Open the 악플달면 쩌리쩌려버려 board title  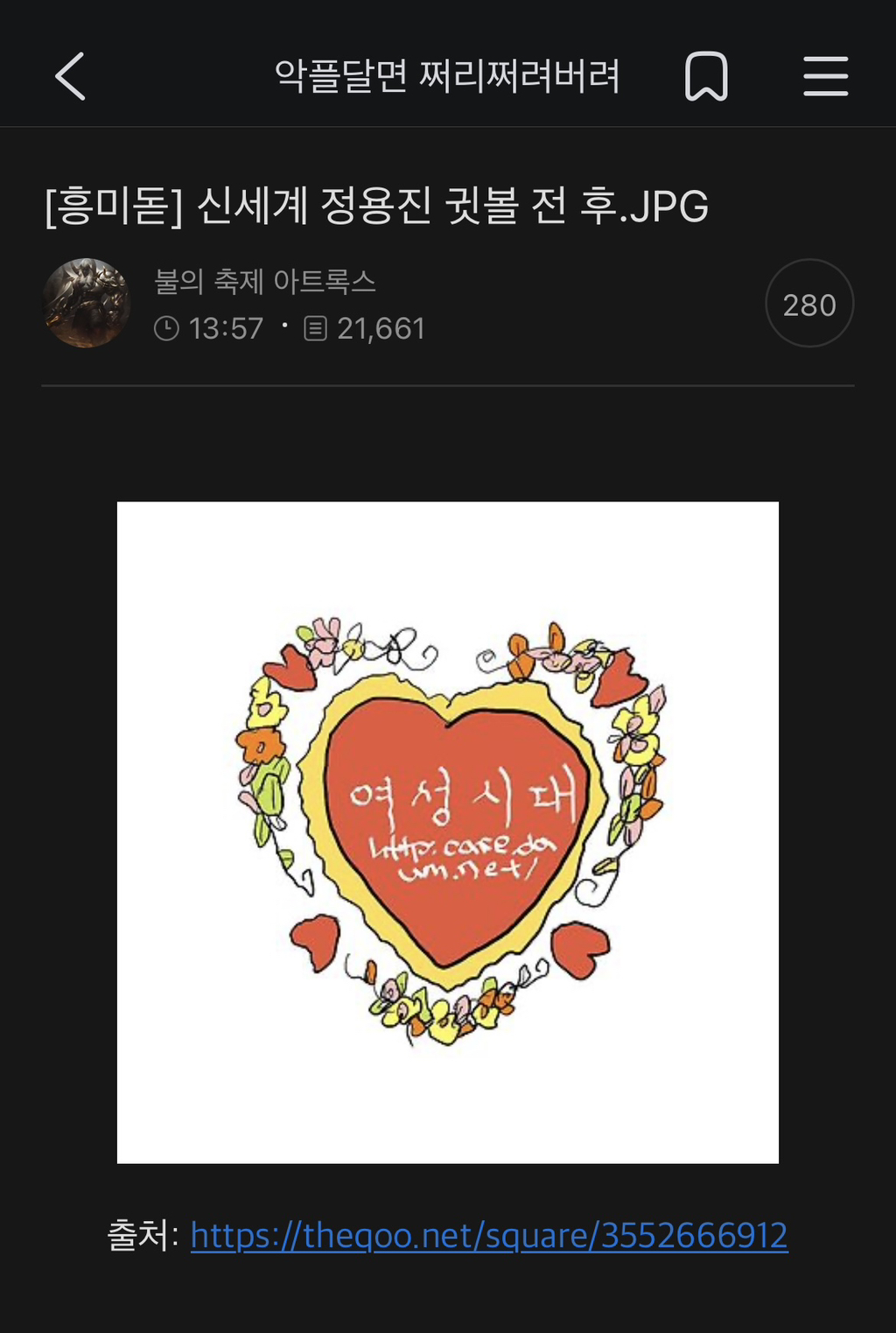coord(447,76)
